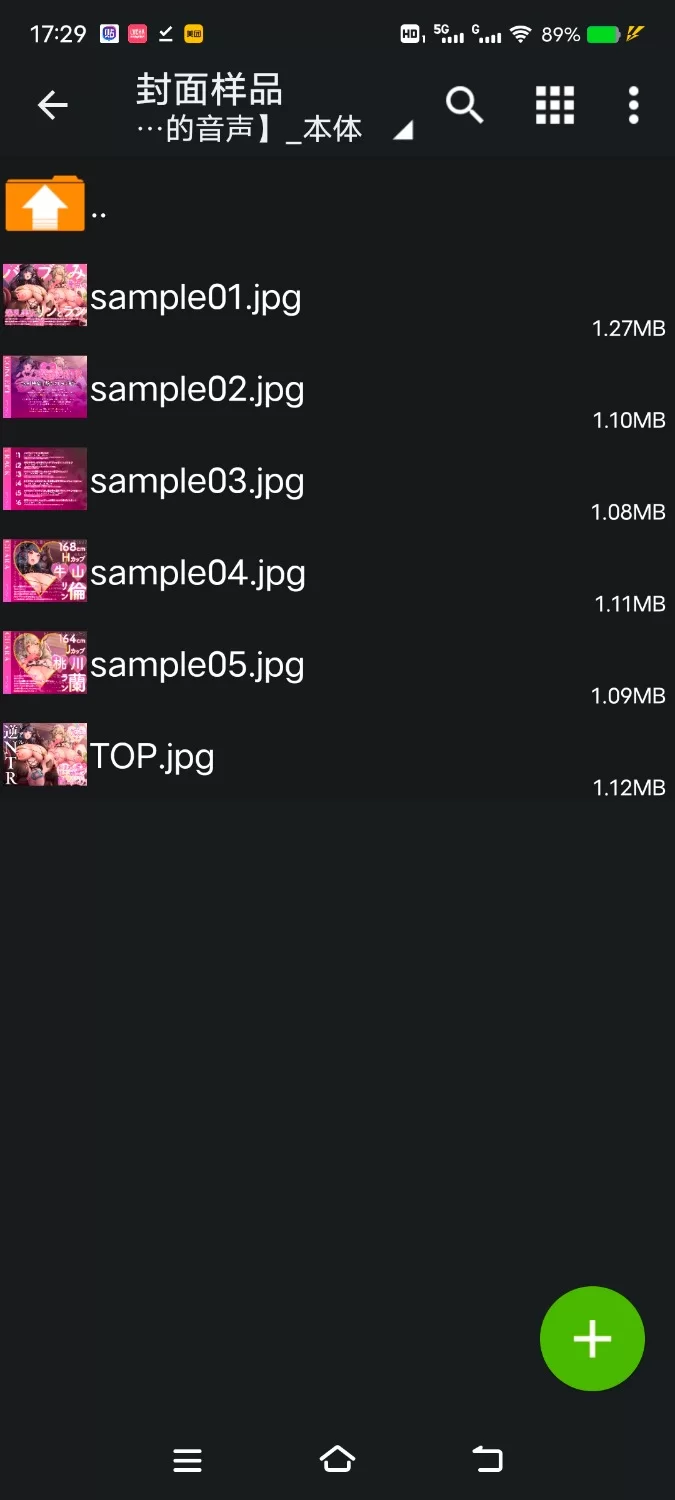
Task: Open the three-dot overflow menu
Action: point(633,105)
